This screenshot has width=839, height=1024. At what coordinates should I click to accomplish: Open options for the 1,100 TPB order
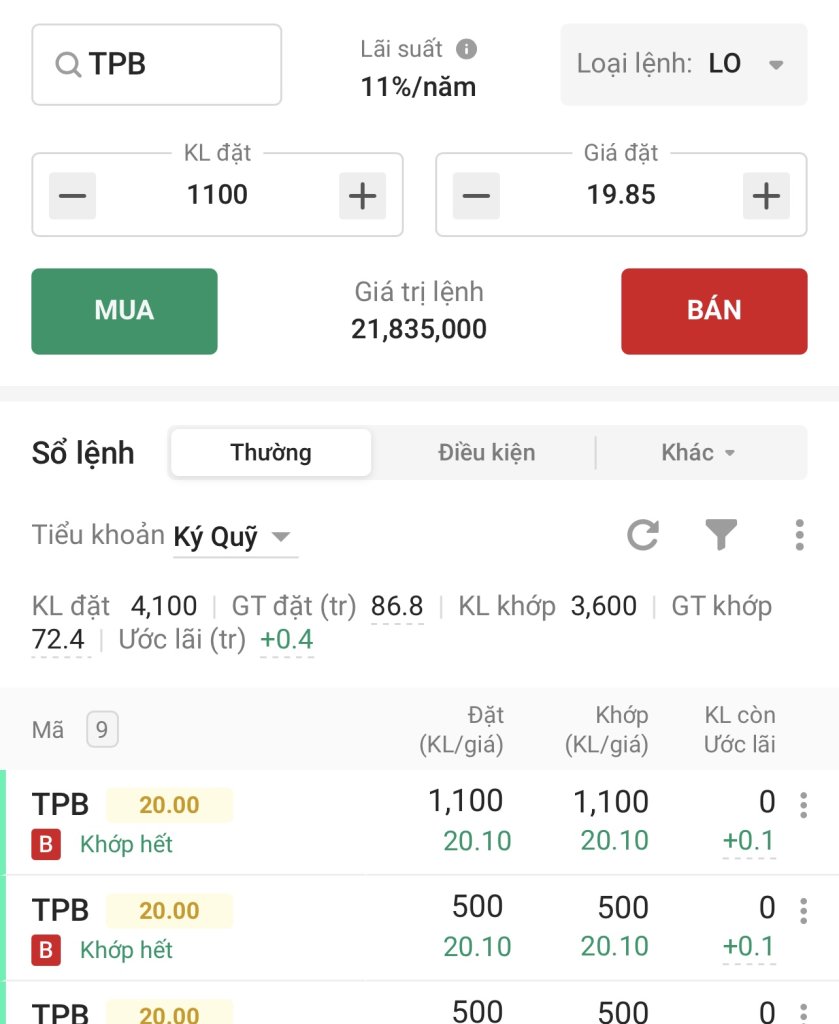tap(802, 806)
